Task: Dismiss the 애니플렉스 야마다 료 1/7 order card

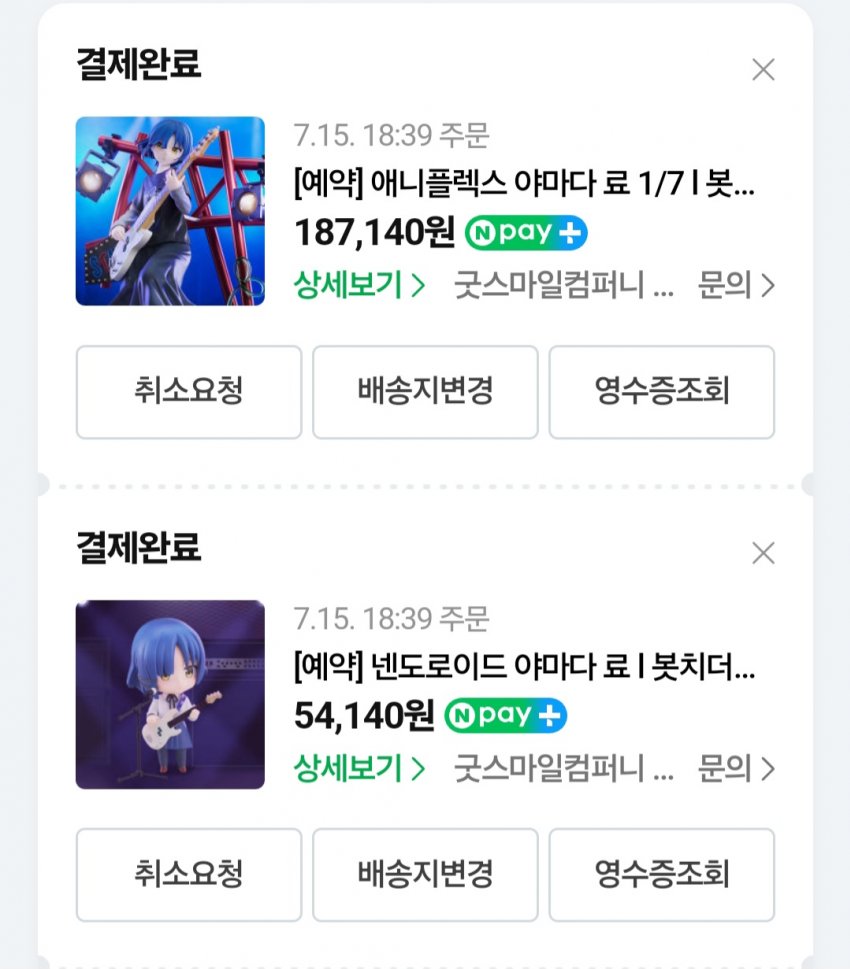Action: pos(763,70)
